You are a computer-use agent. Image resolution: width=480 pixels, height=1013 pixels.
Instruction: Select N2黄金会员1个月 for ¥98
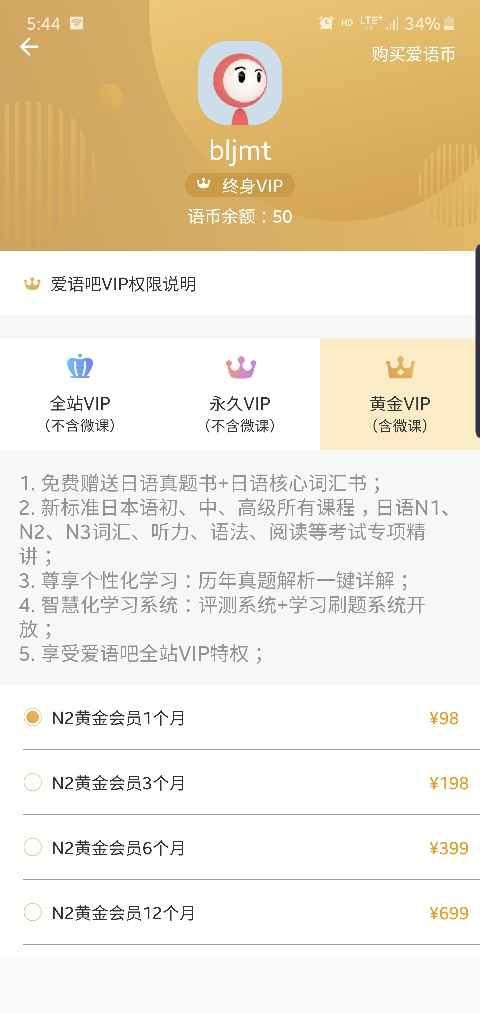click(x=240, y=718)
